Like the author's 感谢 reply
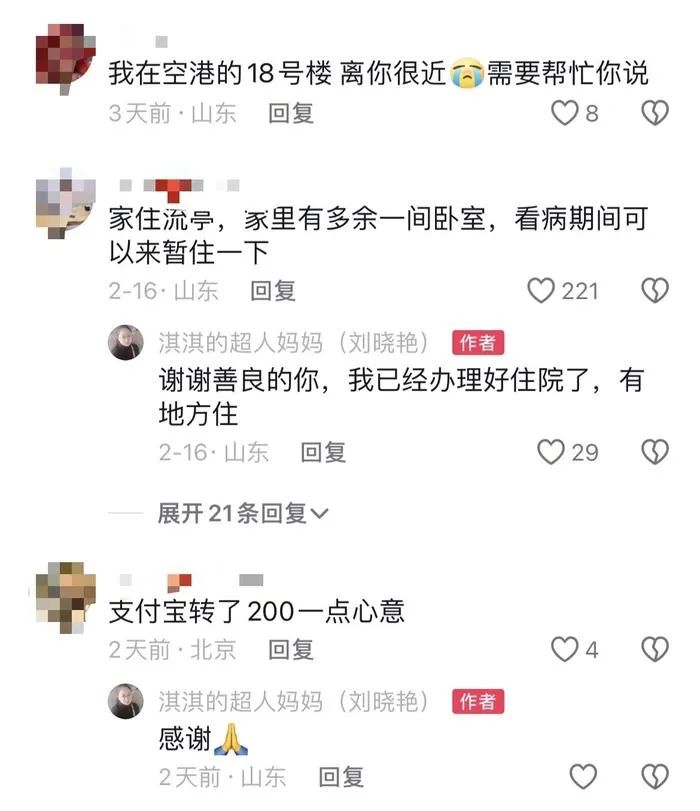Image resolution: width=700 pixels, height=811 pixels. click(x=582, y=776)
